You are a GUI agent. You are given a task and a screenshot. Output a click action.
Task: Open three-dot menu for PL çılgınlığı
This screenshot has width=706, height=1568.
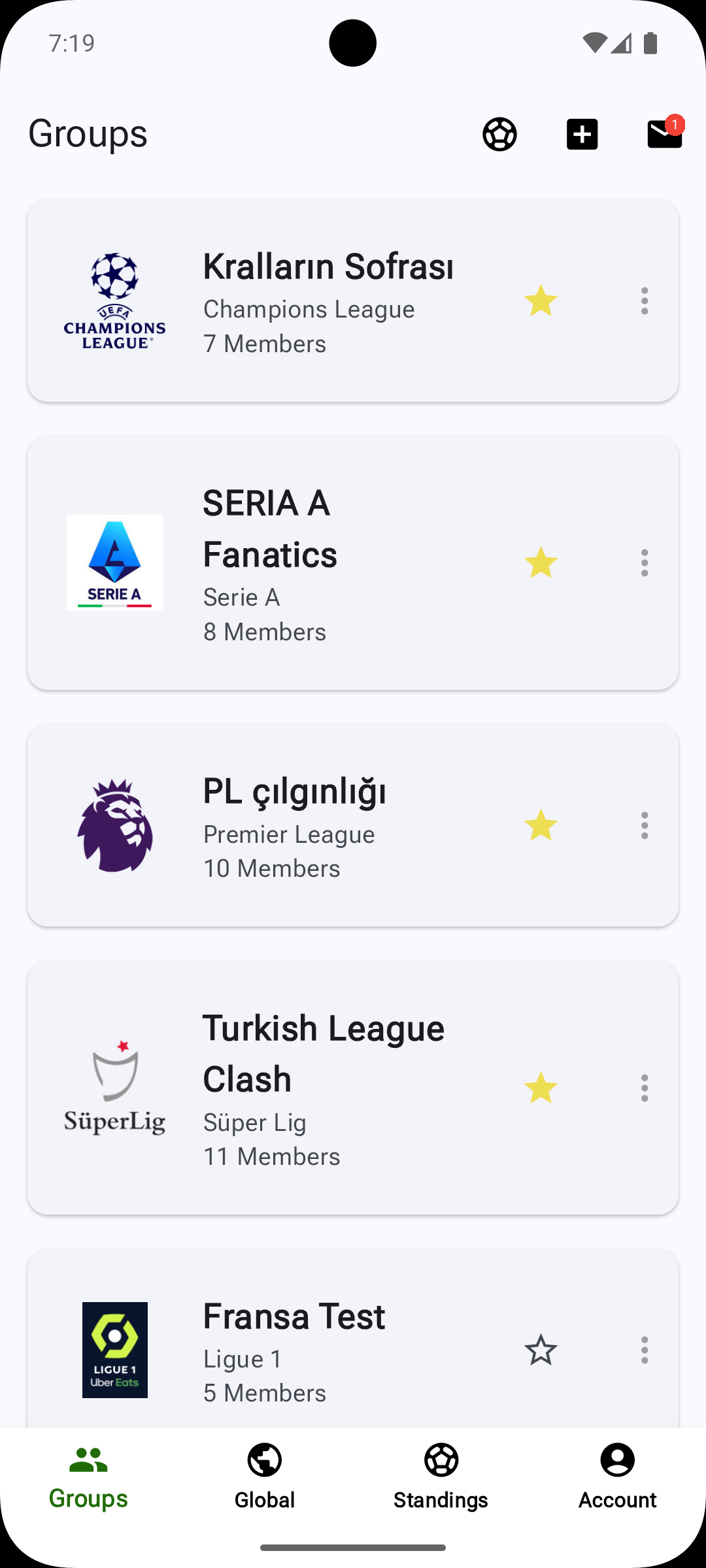coord(645,825)
